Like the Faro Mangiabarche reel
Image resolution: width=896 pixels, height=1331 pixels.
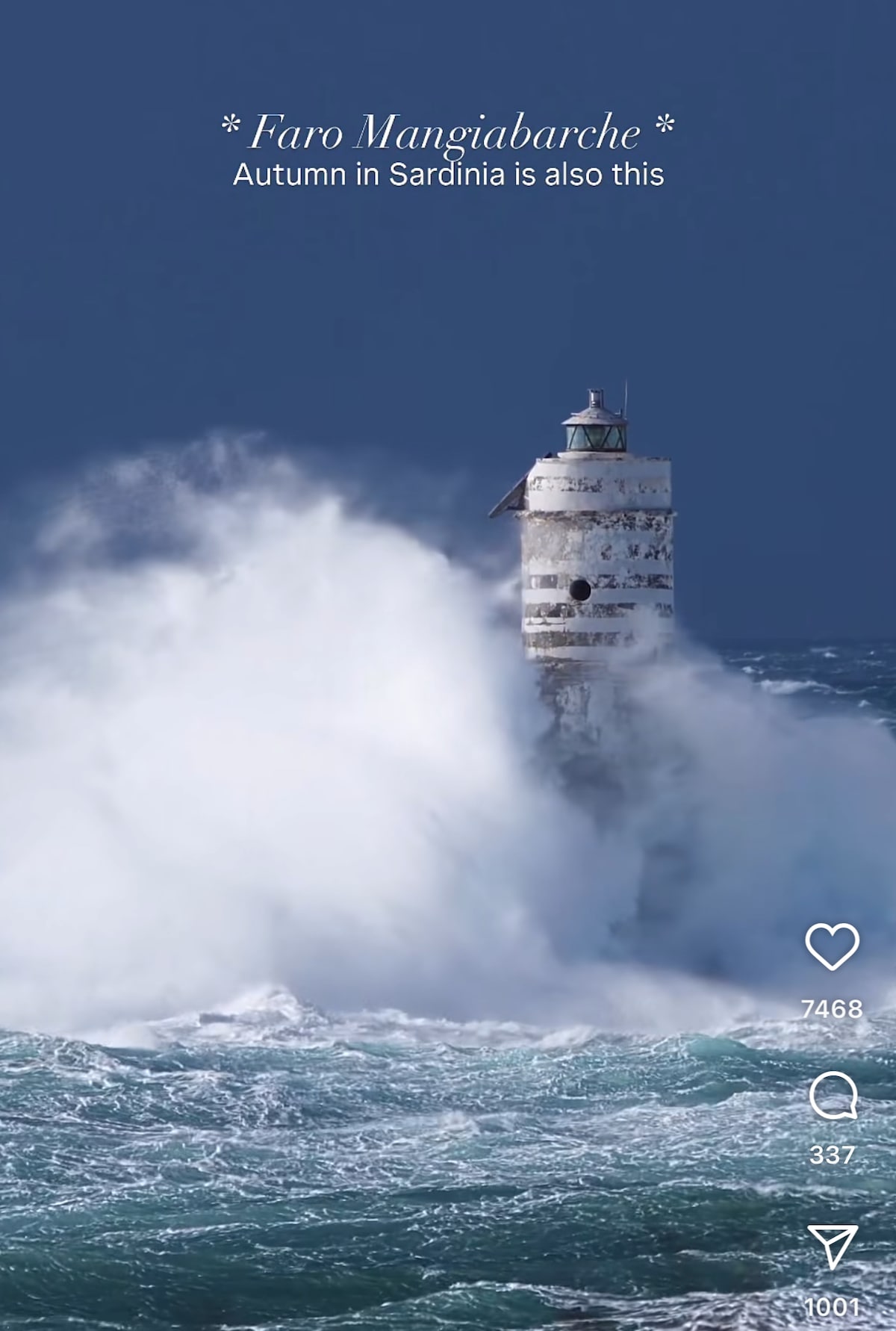point(832,946)
